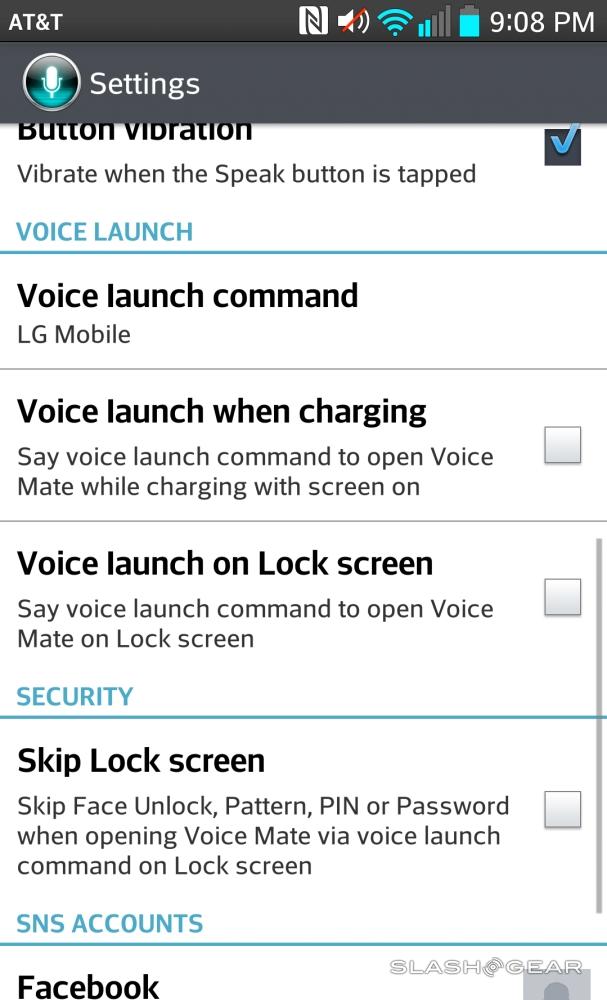Open the Facebook account setting
This screenshot has height=1000, width=607.
point(90,983)
